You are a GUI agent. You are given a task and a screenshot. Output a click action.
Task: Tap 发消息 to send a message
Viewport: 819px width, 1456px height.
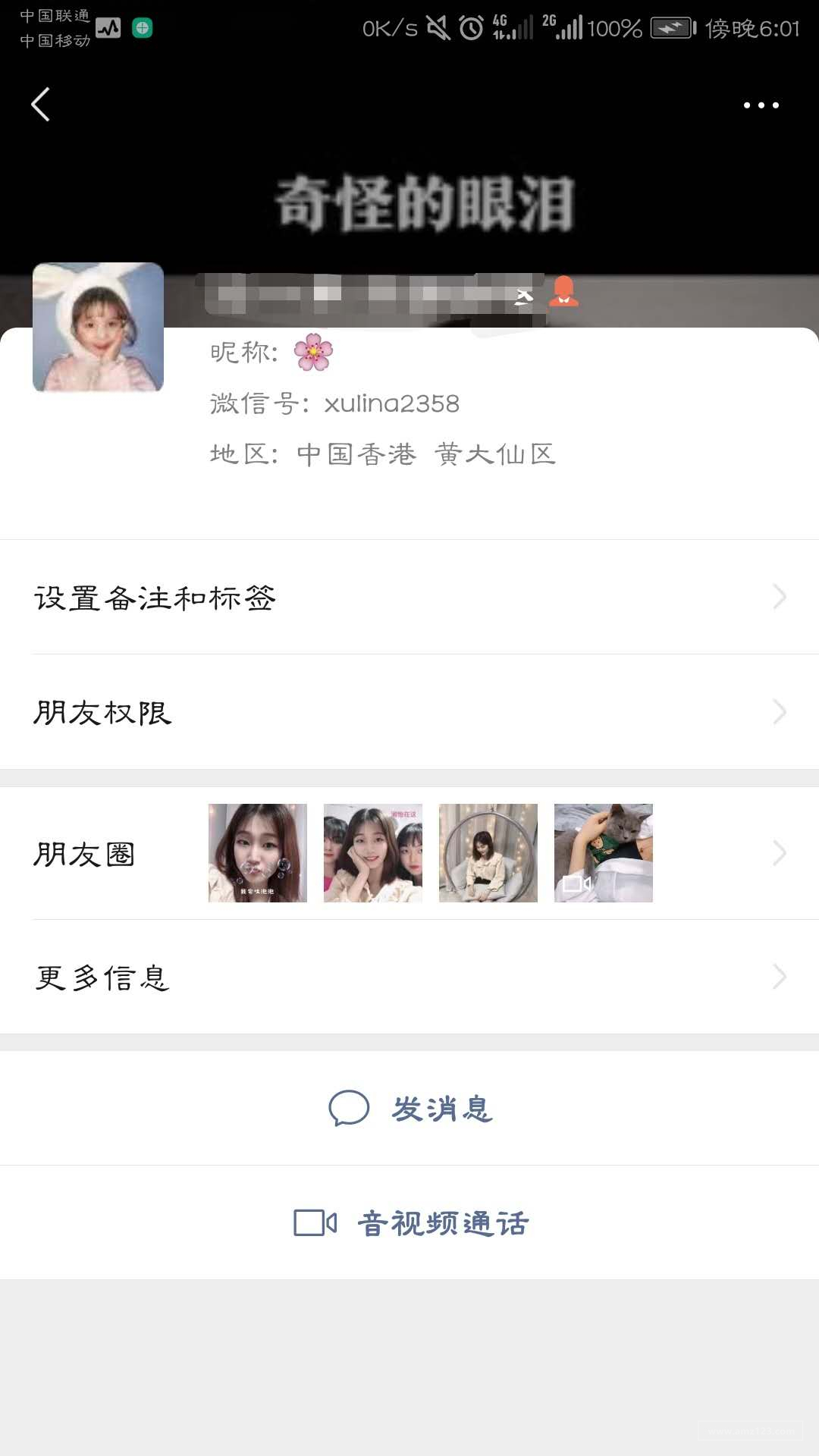[x=411, y=1109]
